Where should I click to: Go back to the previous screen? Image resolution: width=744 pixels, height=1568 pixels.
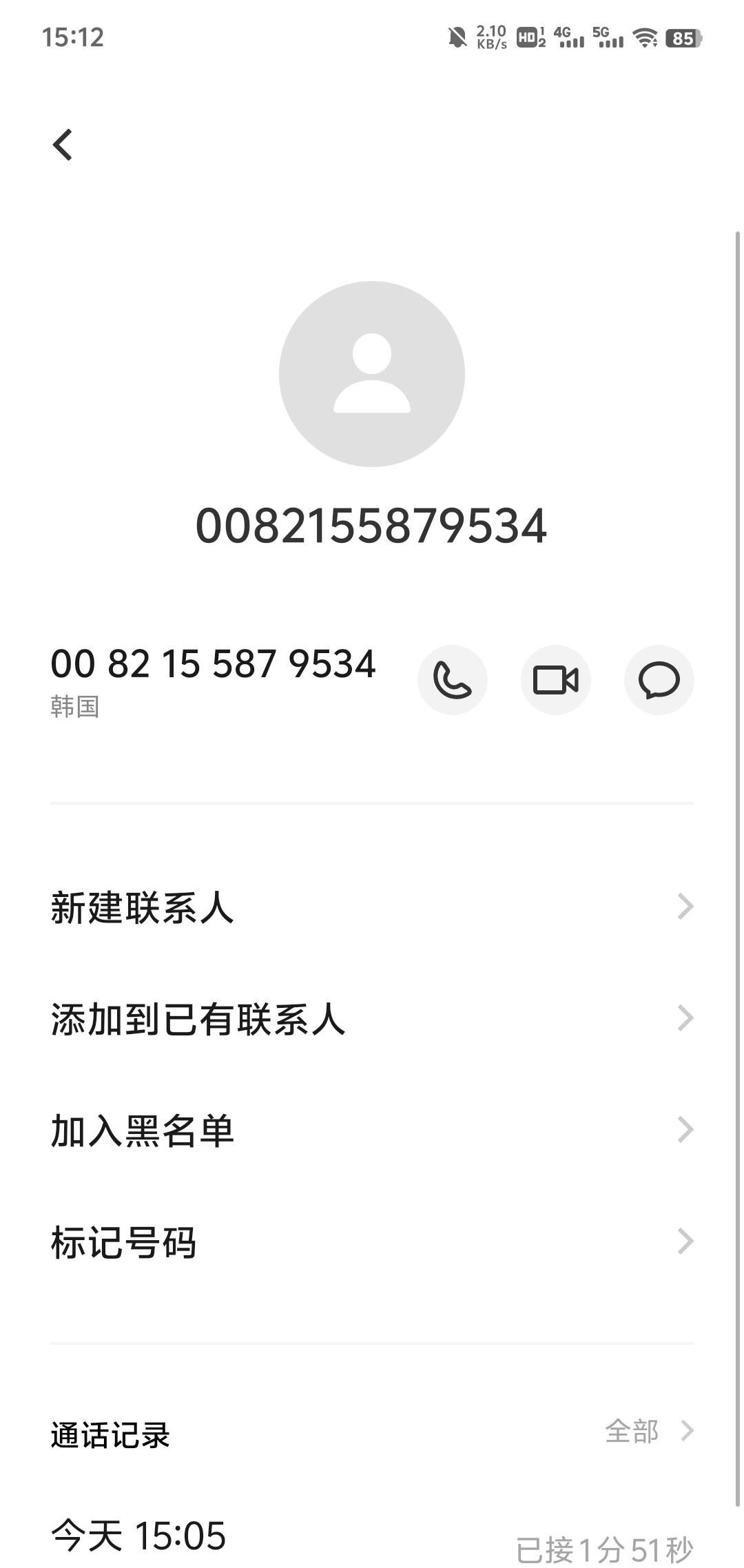click(63, 145)
